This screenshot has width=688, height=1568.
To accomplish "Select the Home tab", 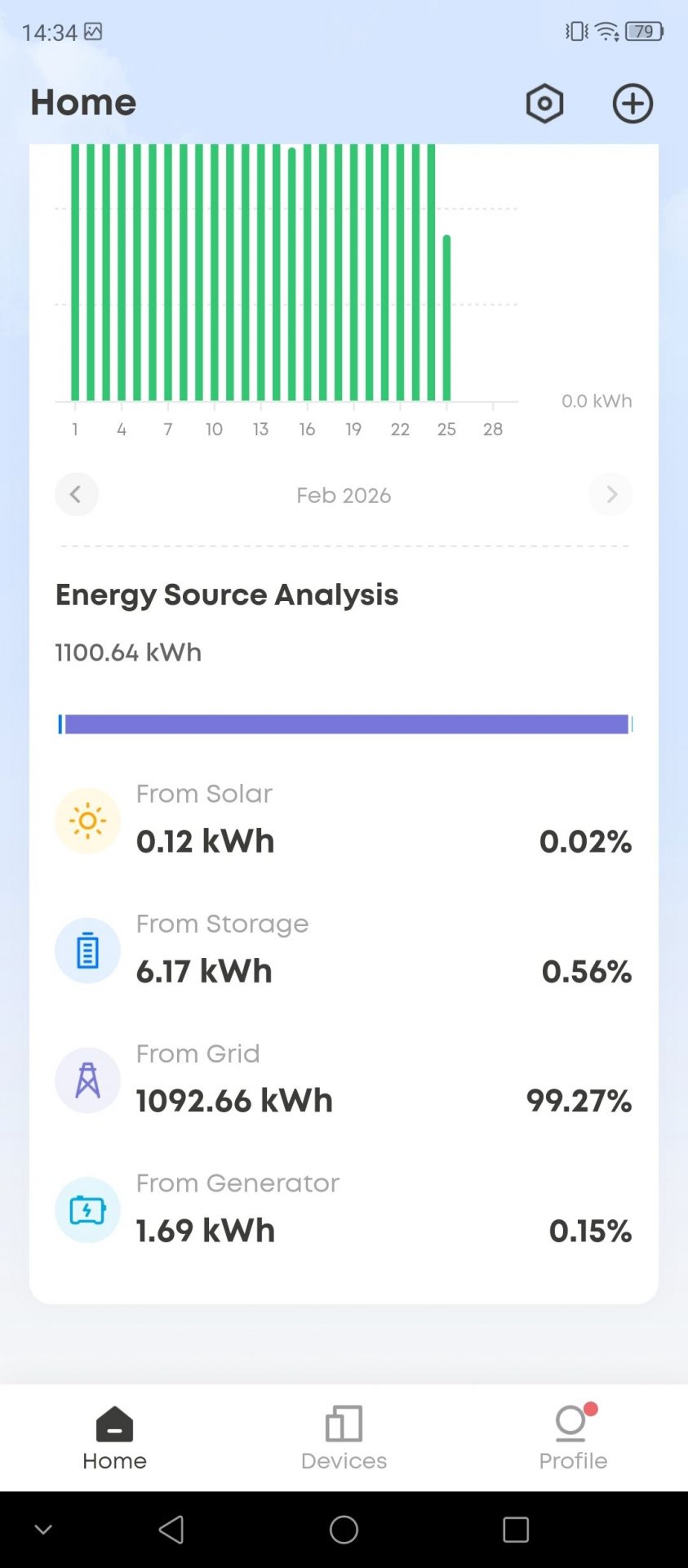I will 114,1438.
